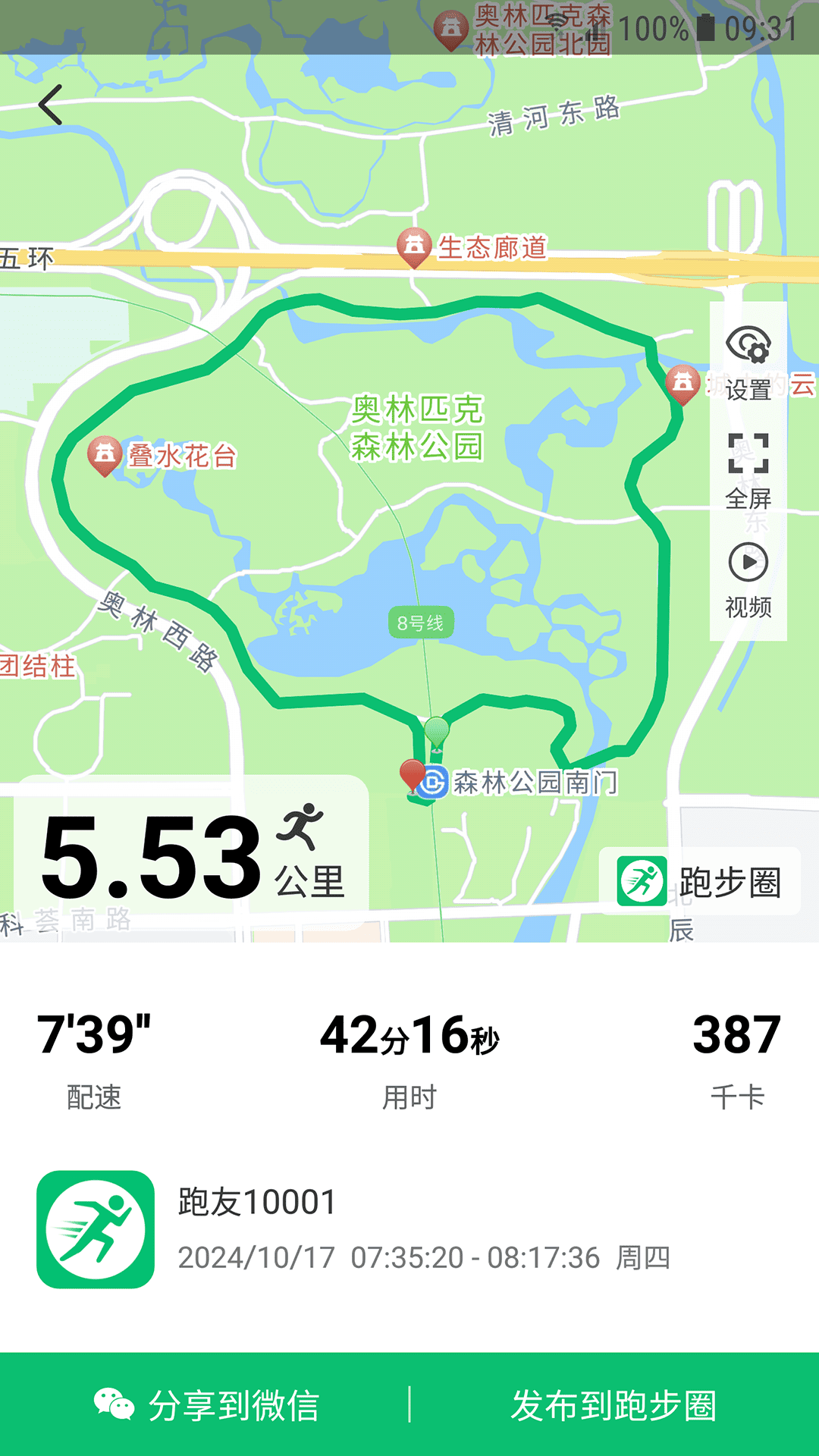This screenshot has height=1456, width=819.
Task: Enter fullscreen map mode via 全屏 icon
Action: (x=746, y=452)
